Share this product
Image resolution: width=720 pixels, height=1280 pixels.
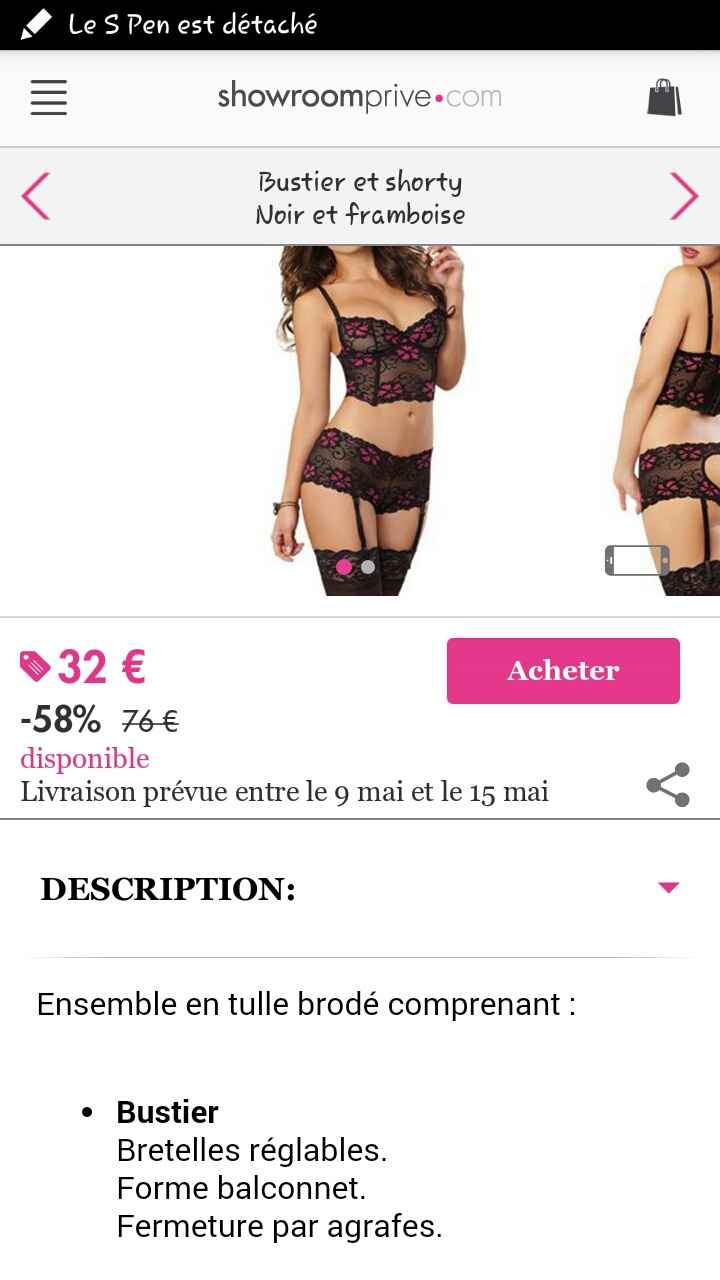[x=667, y=785]
